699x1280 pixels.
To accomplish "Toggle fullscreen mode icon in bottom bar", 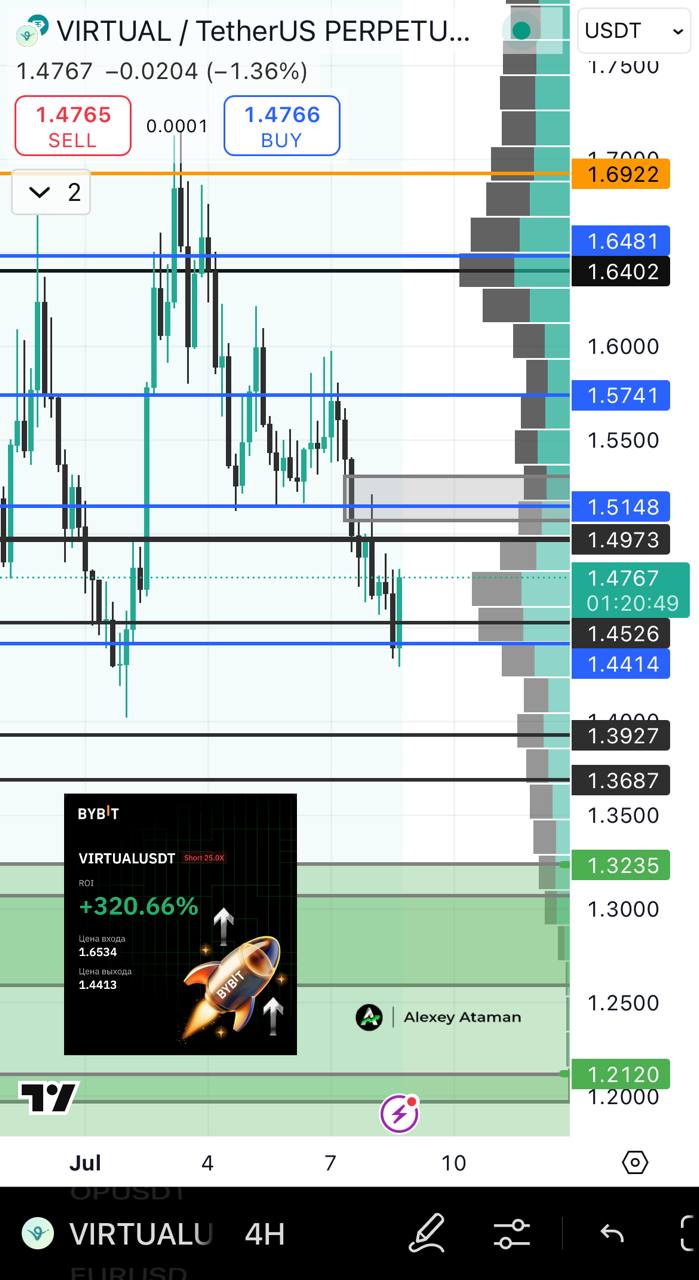I will [x=688, y=1233].
